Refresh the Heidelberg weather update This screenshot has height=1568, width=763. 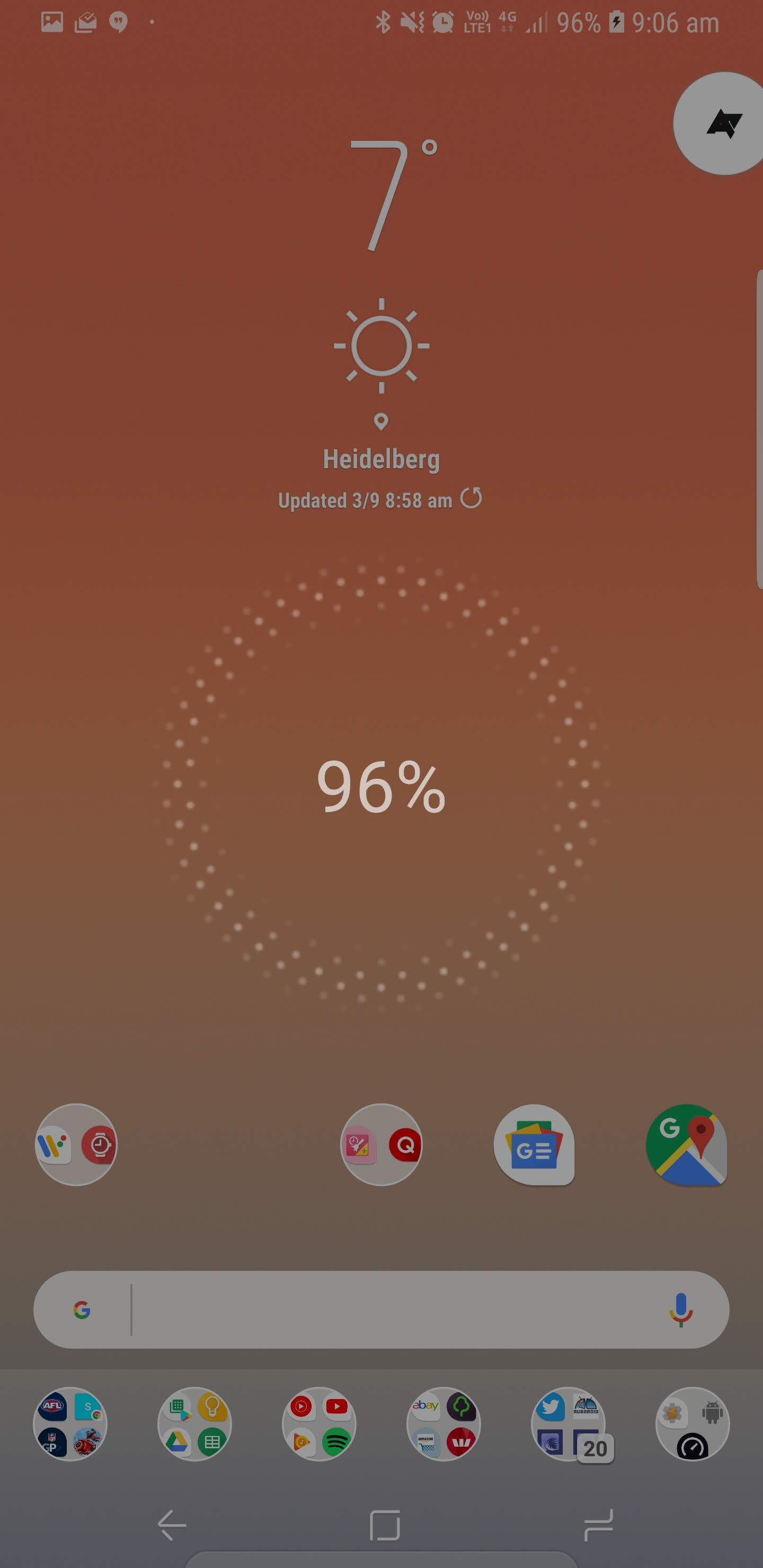click(x=471, y=498)
